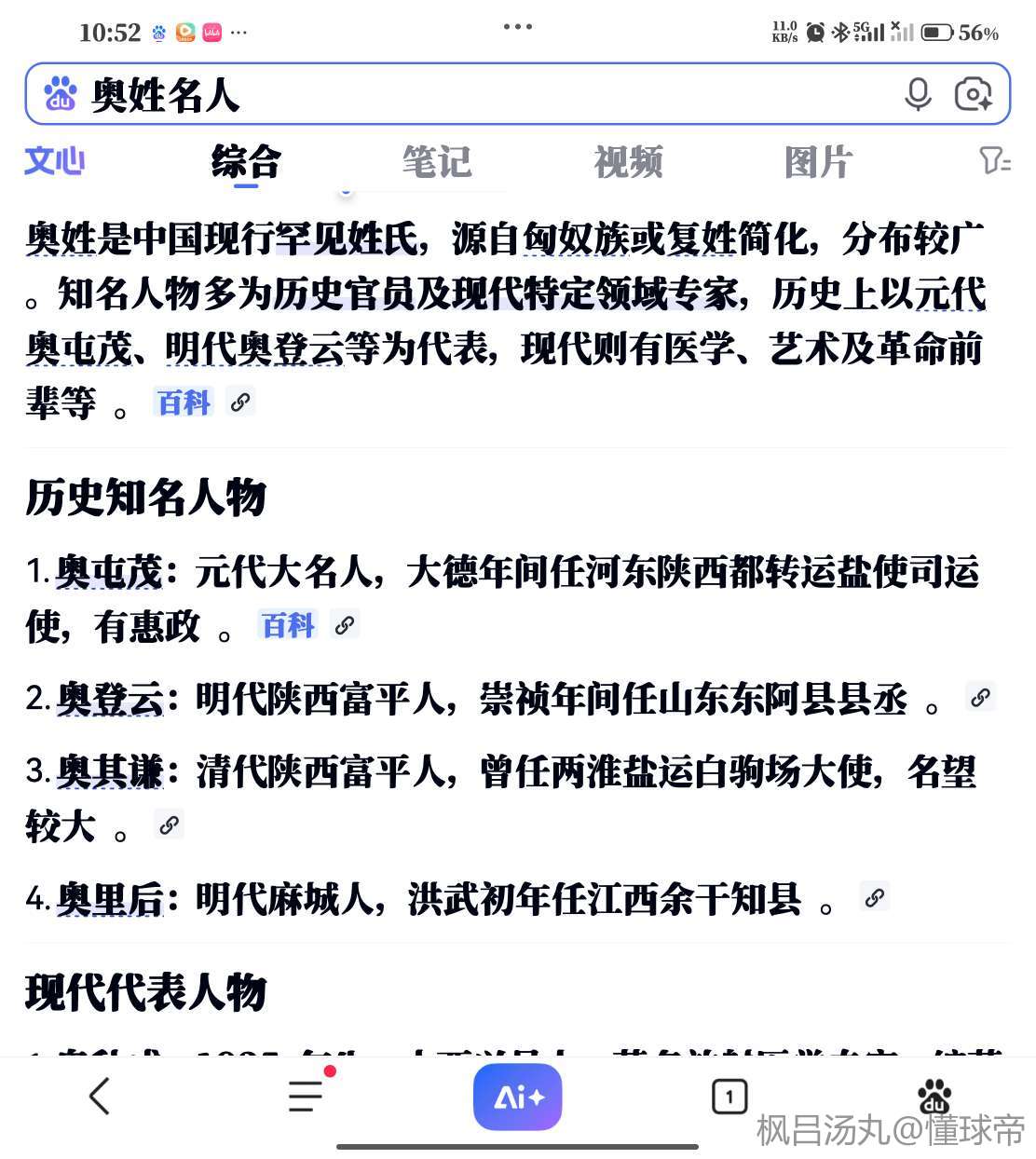Open 百科 source for 奥屯茂 entry
1036x1159 pixels.
tap(288, 625)
